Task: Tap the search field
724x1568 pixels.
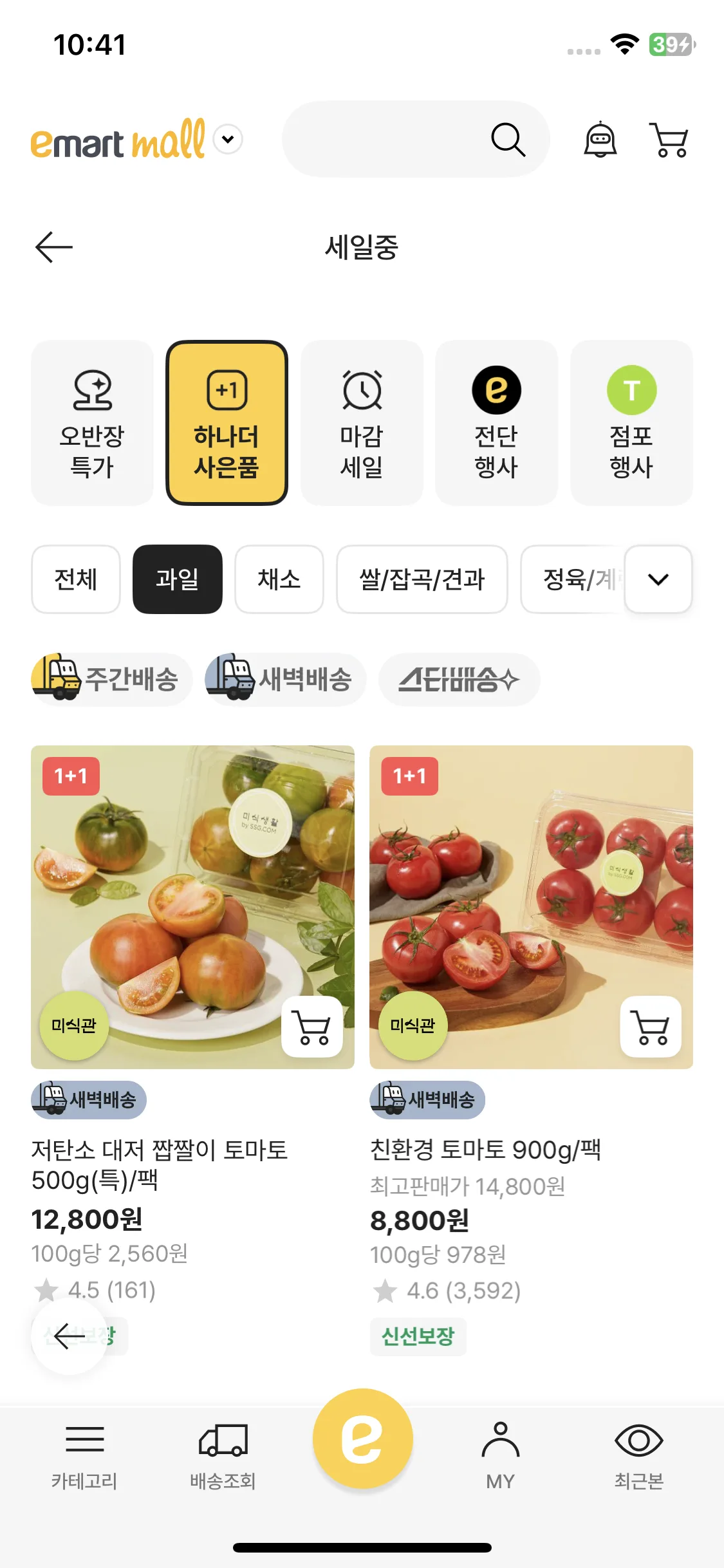Action: [x=386, y=139]
